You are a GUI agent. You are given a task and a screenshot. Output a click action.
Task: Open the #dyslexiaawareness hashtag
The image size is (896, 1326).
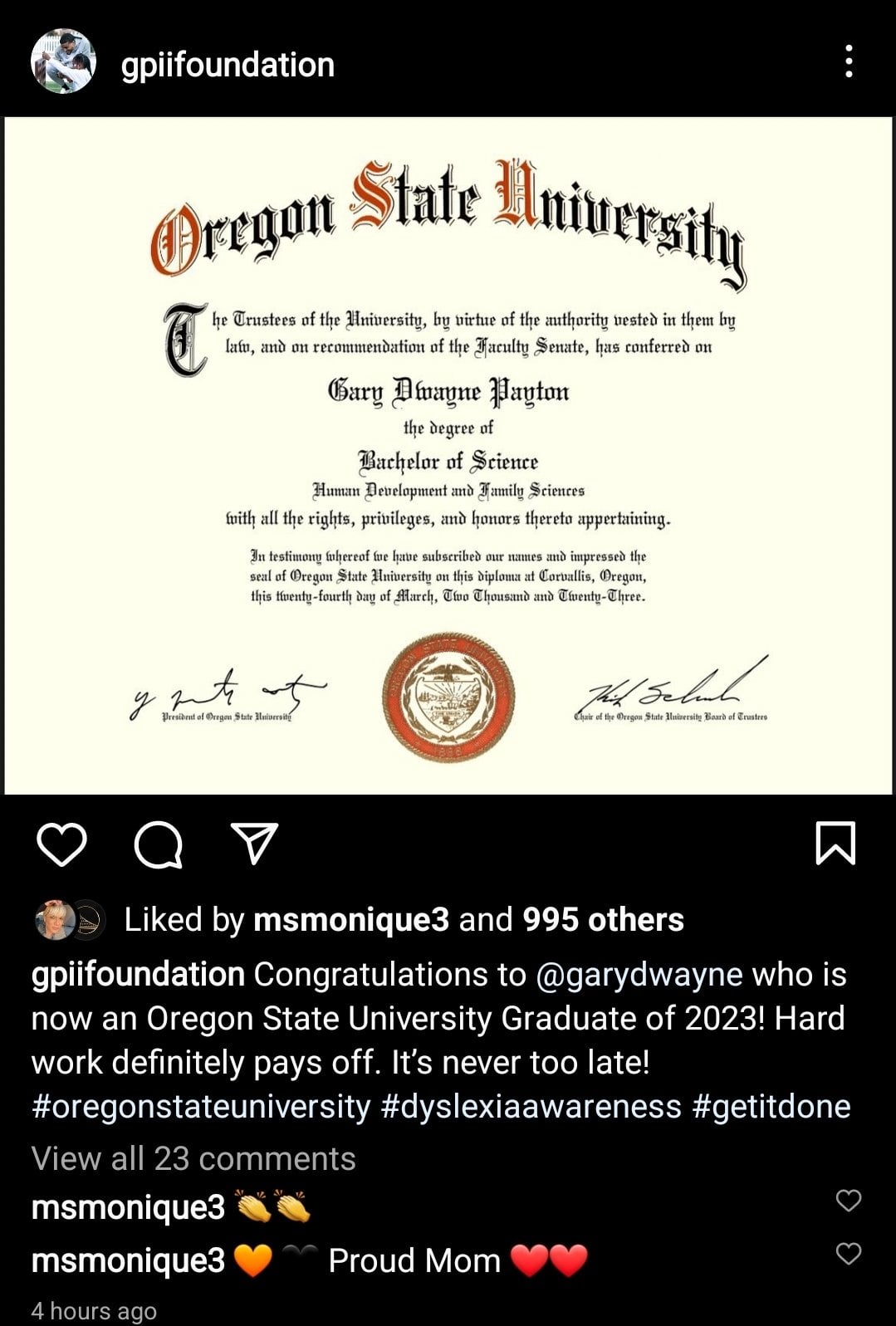[531, 1107]
